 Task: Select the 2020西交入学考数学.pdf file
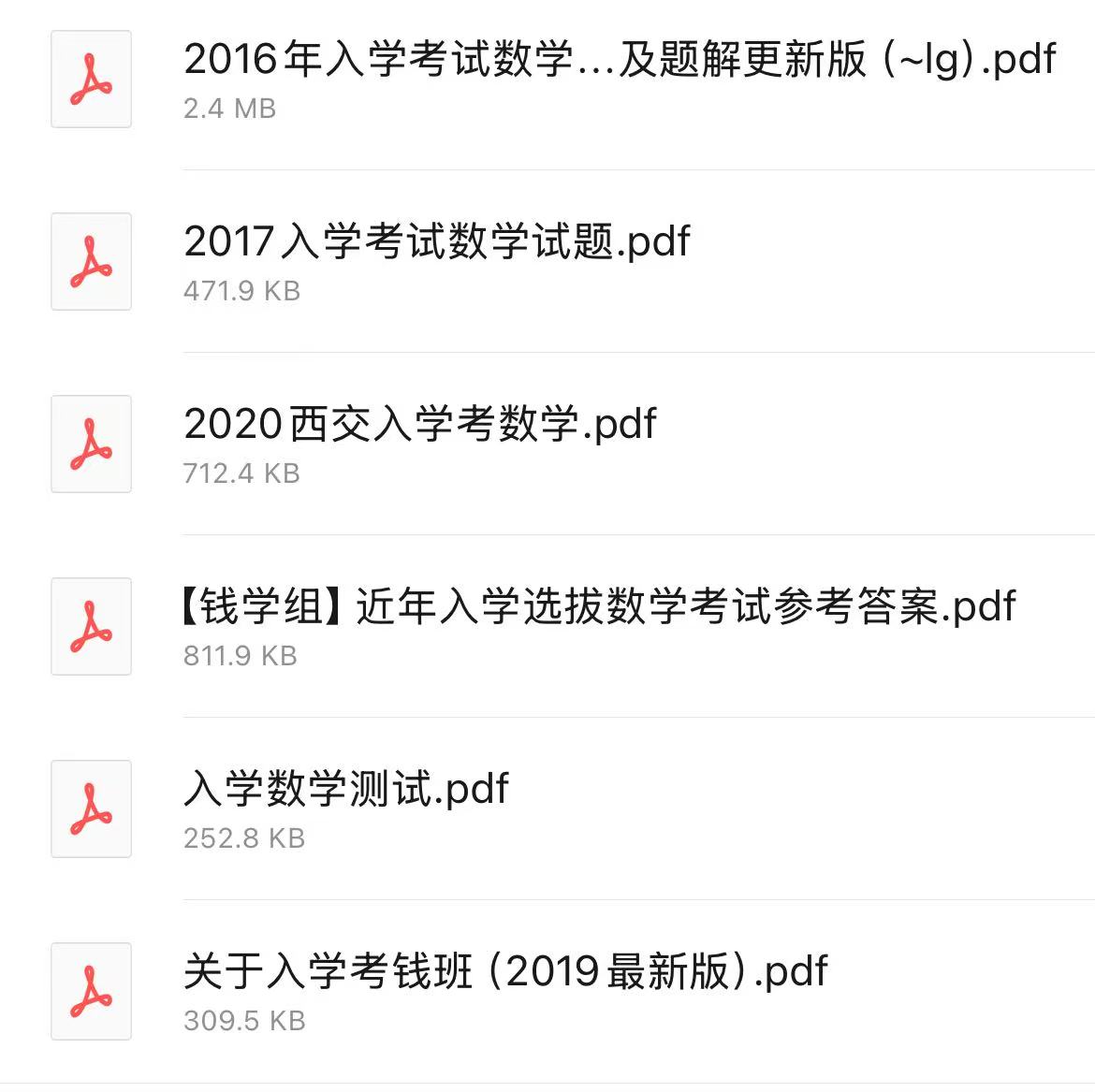[x=420, y=426]
